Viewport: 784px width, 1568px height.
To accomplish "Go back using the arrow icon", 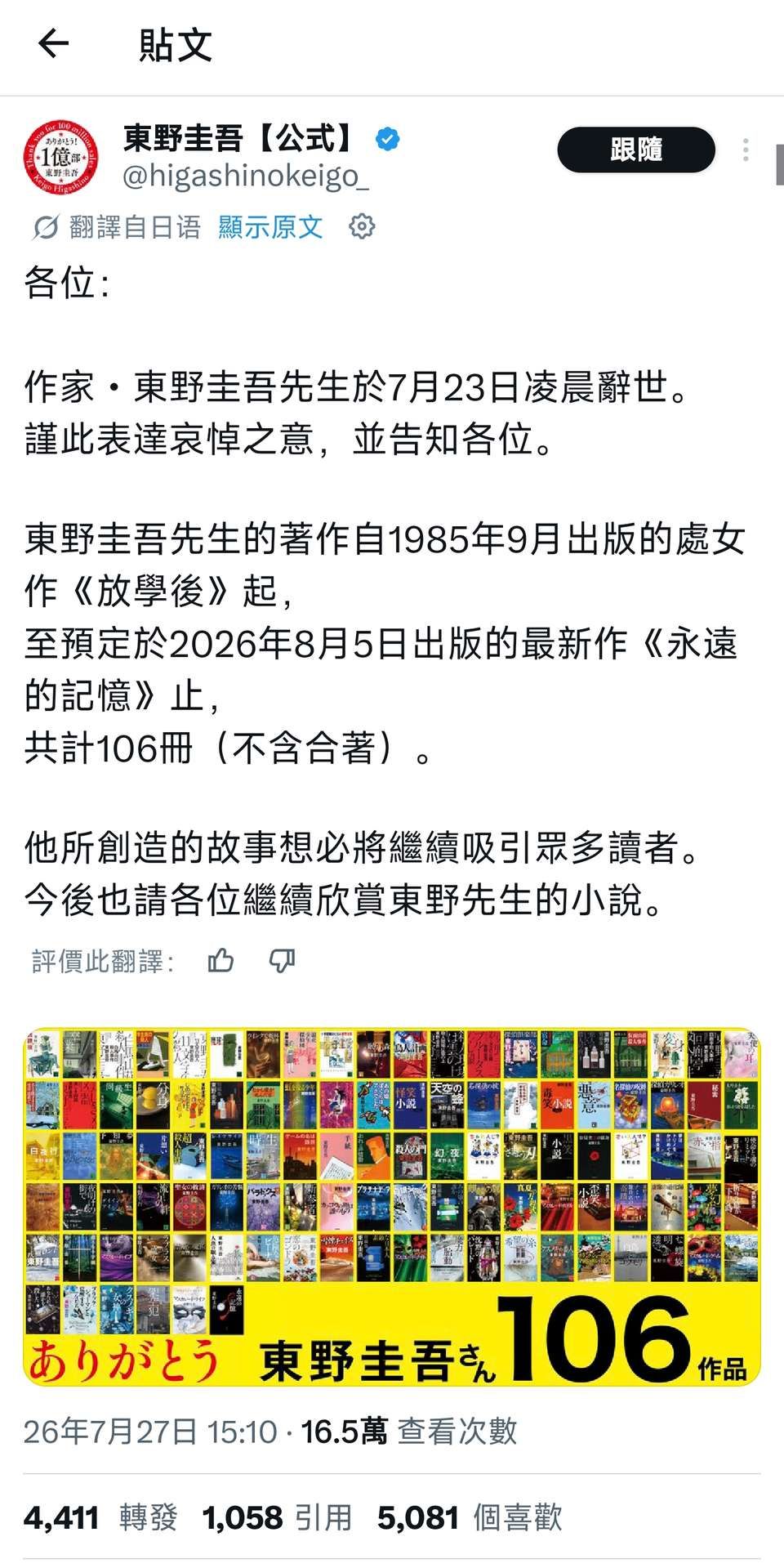I will click(x=54, y=44).
